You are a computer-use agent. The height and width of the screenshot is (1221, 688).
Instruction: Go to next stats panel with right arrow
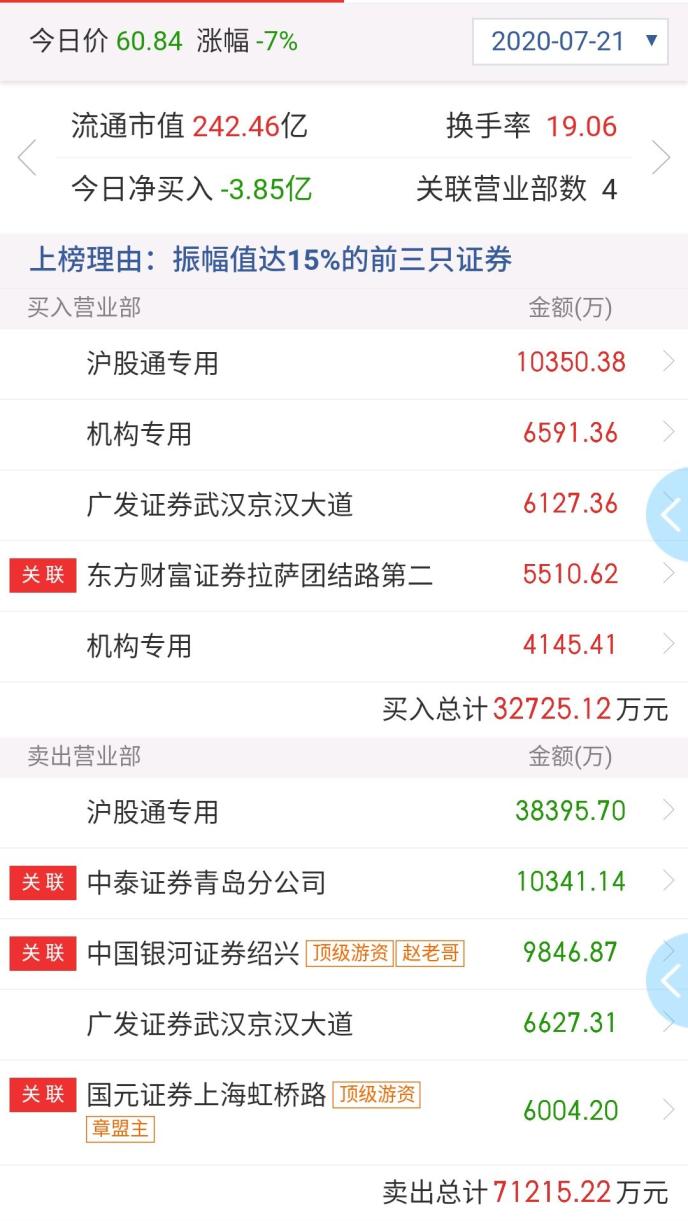pyautogui.click(x=660, y=158)
